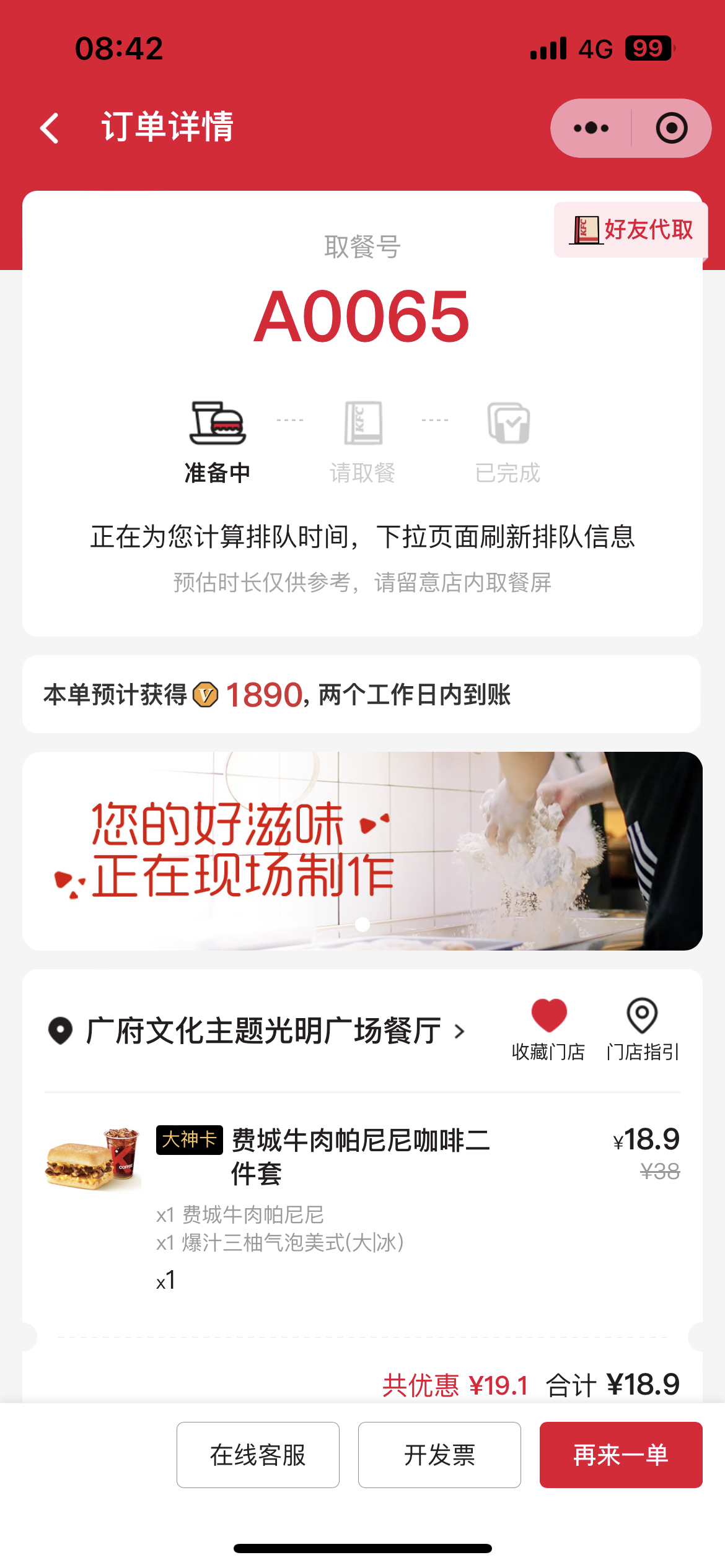Viewport: 725px width, 1568px height.
Task: Reorder with the 再来一单 button
Action: [x=621, y=1455]
